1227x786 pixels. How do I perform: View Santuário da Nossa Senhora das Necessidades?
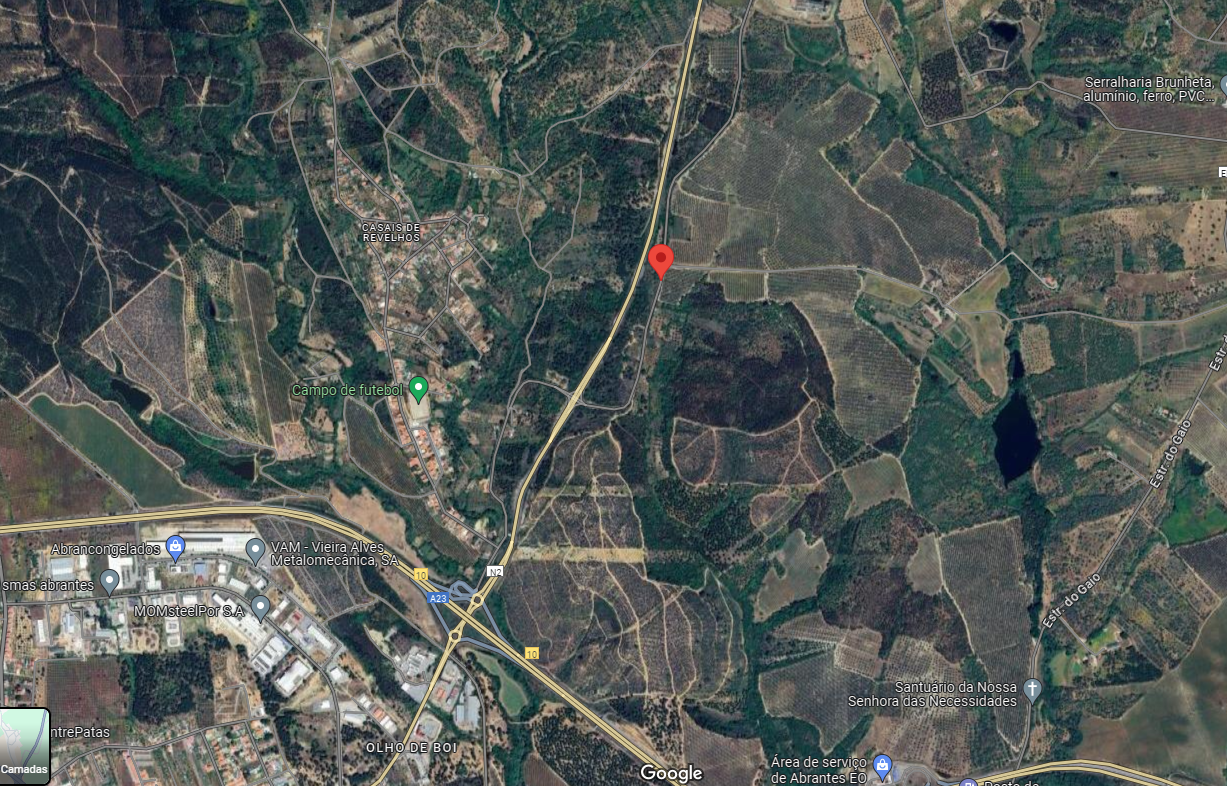1033,689
